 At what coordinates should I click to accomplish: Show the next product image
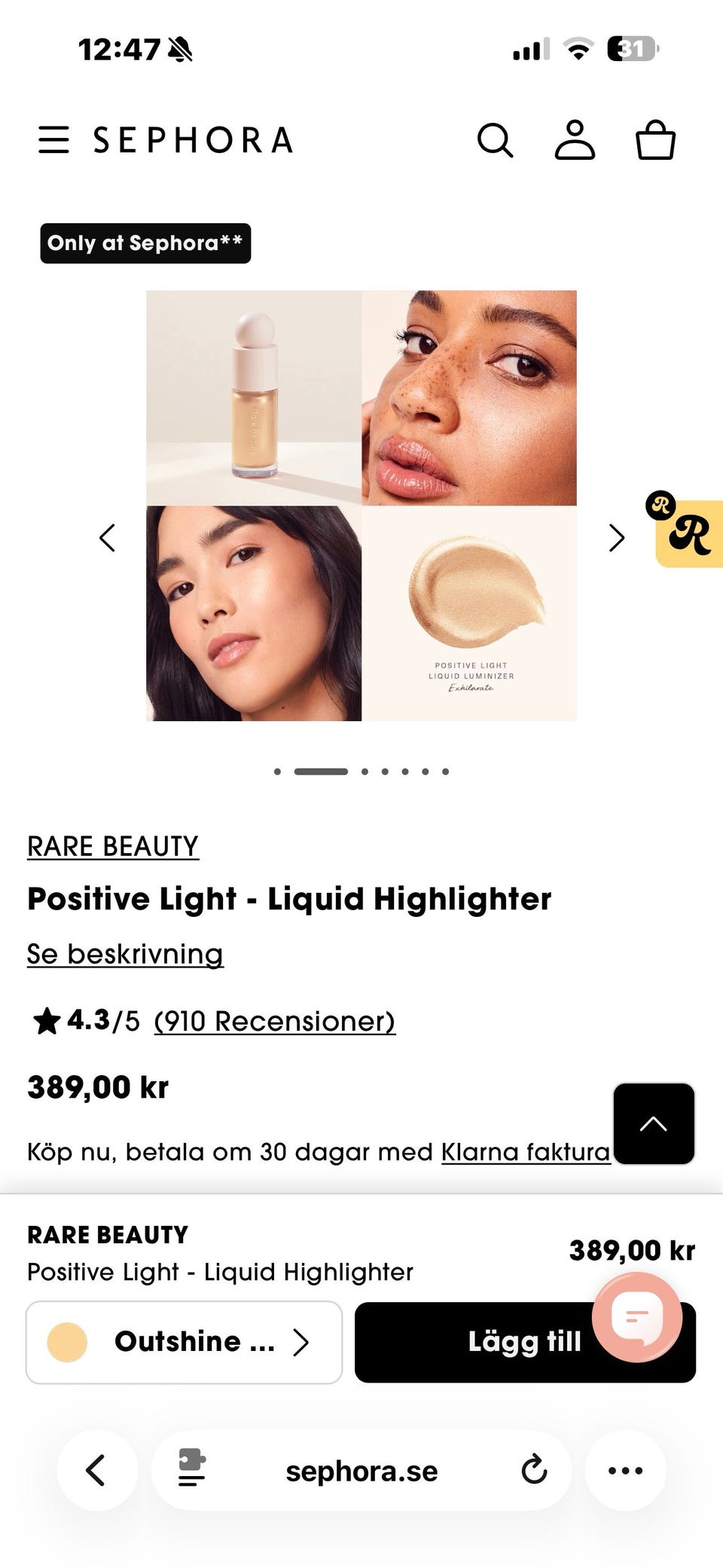(x=617, y=538)
